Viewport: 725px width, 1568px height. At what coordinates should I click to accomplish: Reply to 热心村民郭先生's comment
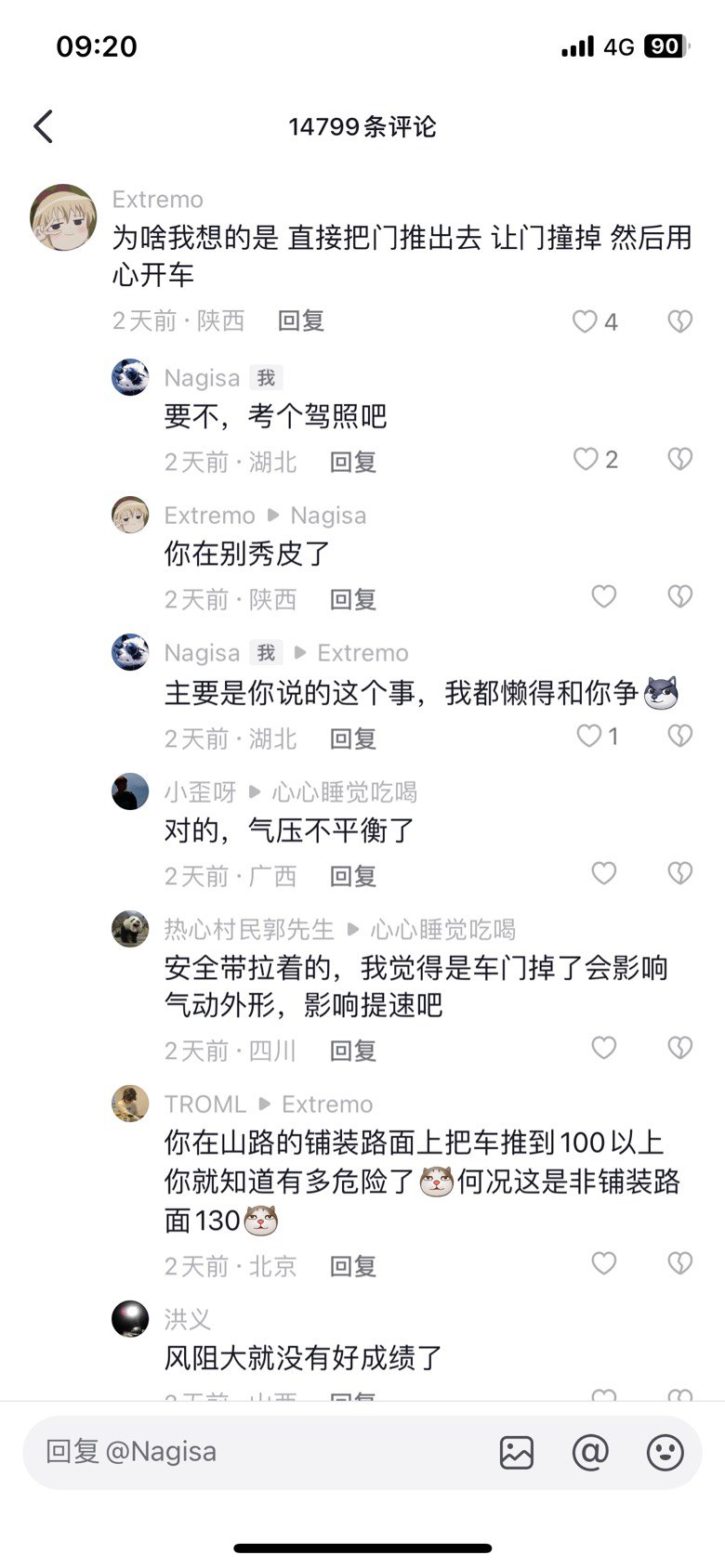(353, 1051)
